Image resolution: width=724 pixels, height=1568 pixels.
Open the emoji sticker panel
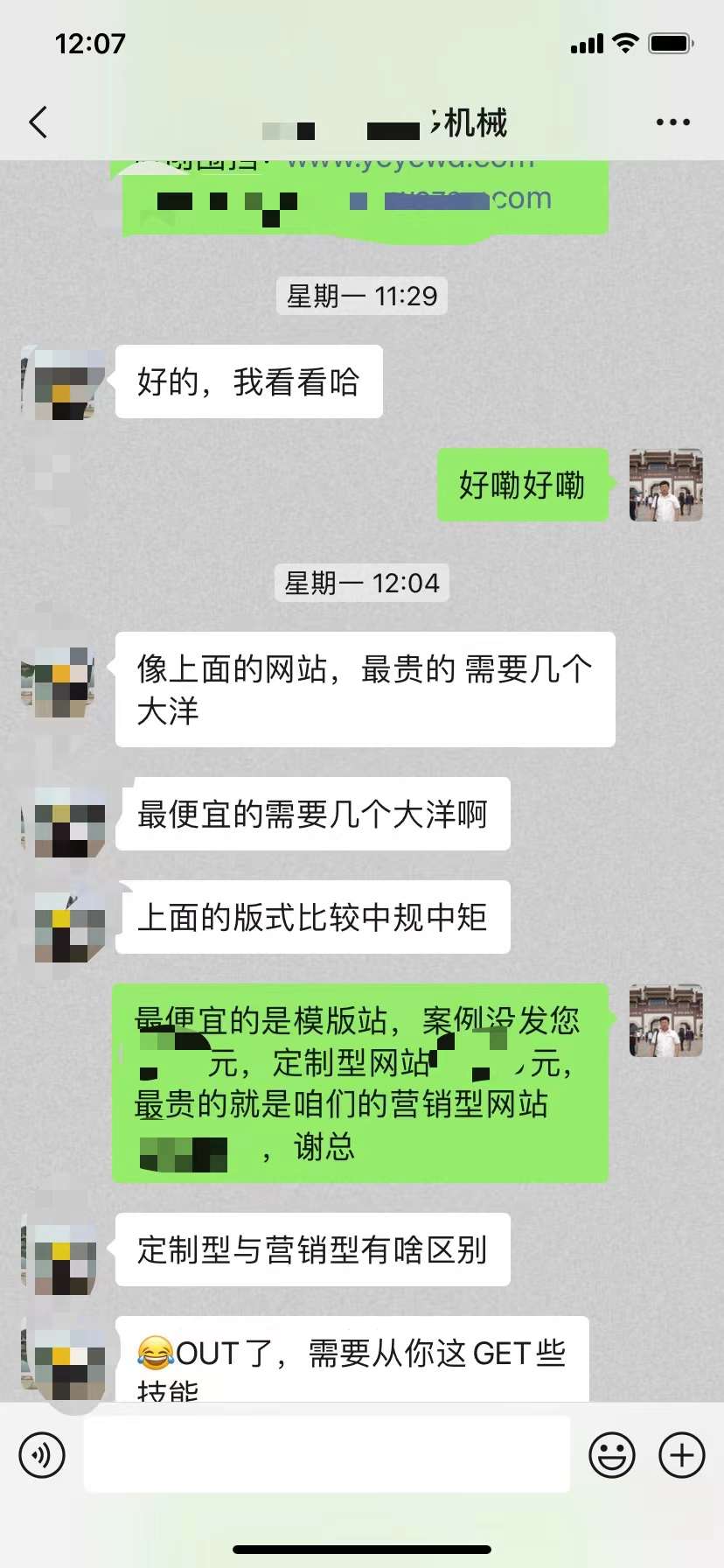click(612, 1455)
